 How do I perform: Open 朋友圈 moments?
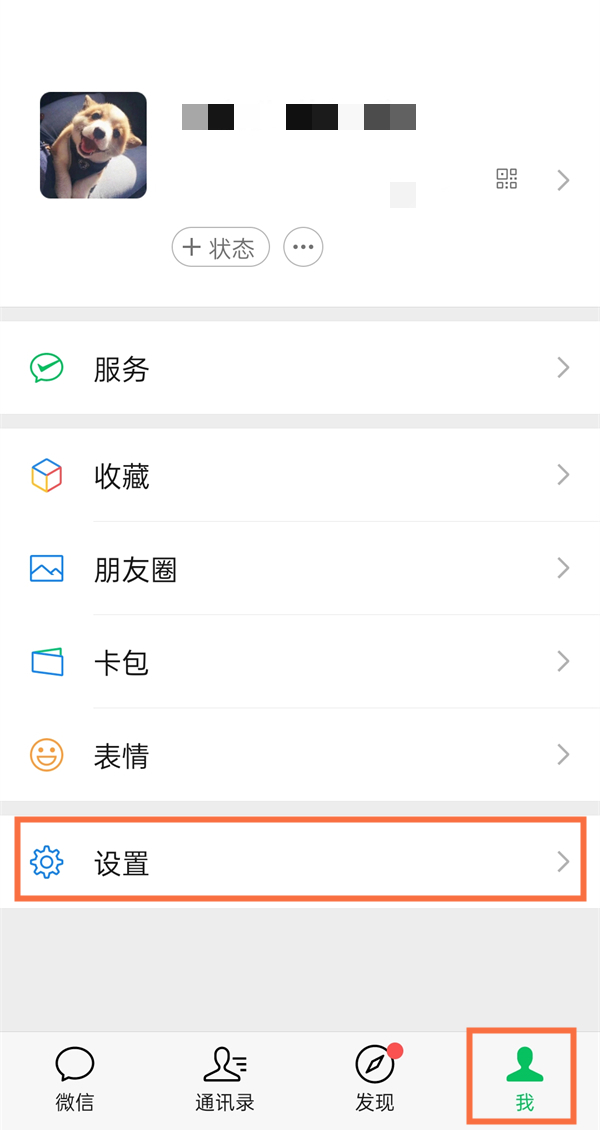point(300,569)
